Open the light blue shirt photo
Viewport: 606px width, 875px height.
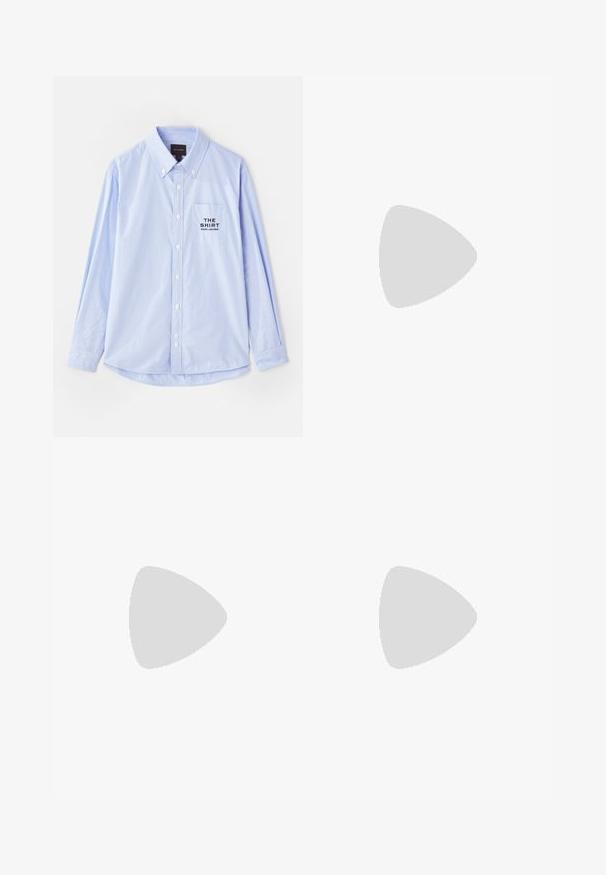click(178, 257)
